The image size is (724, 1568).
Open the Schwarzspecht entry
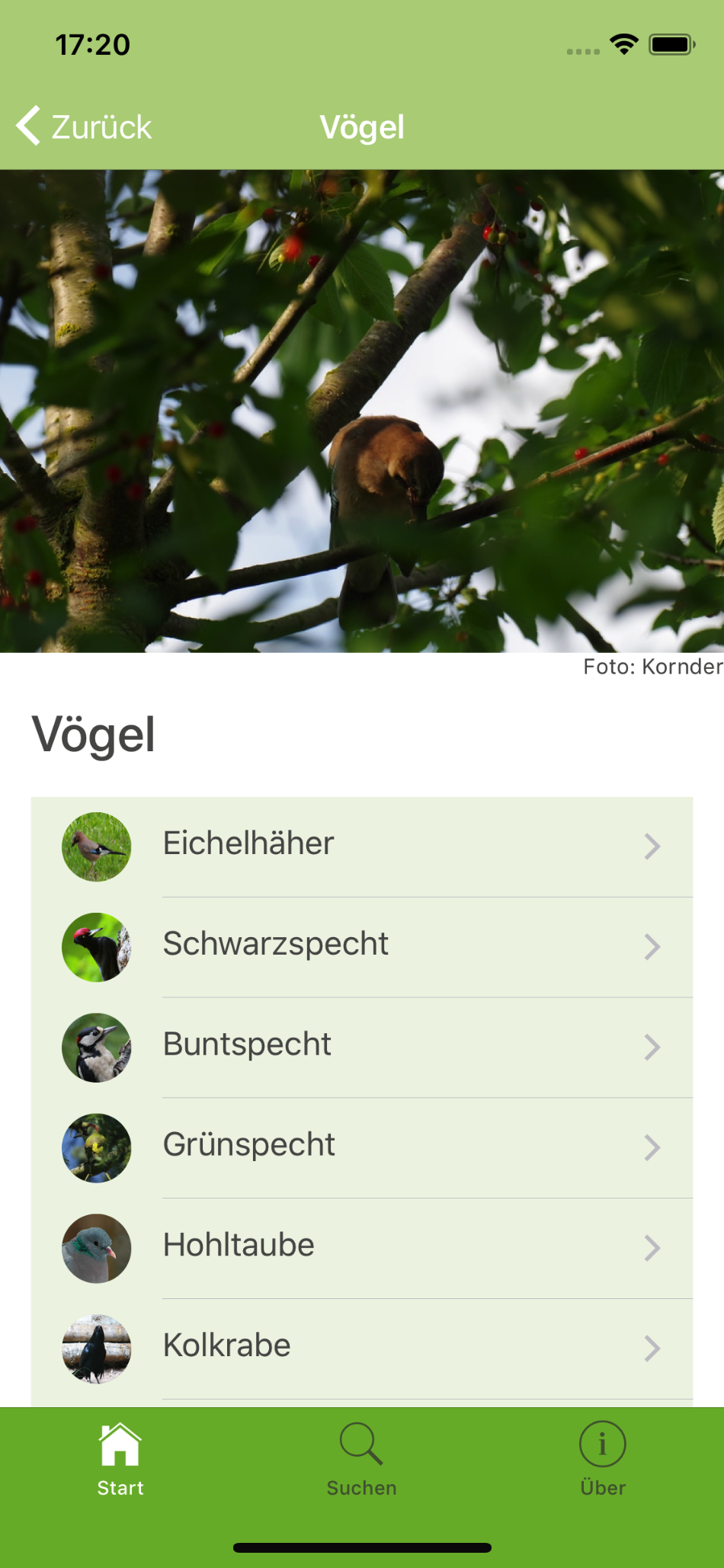click(x=362, y=946)
